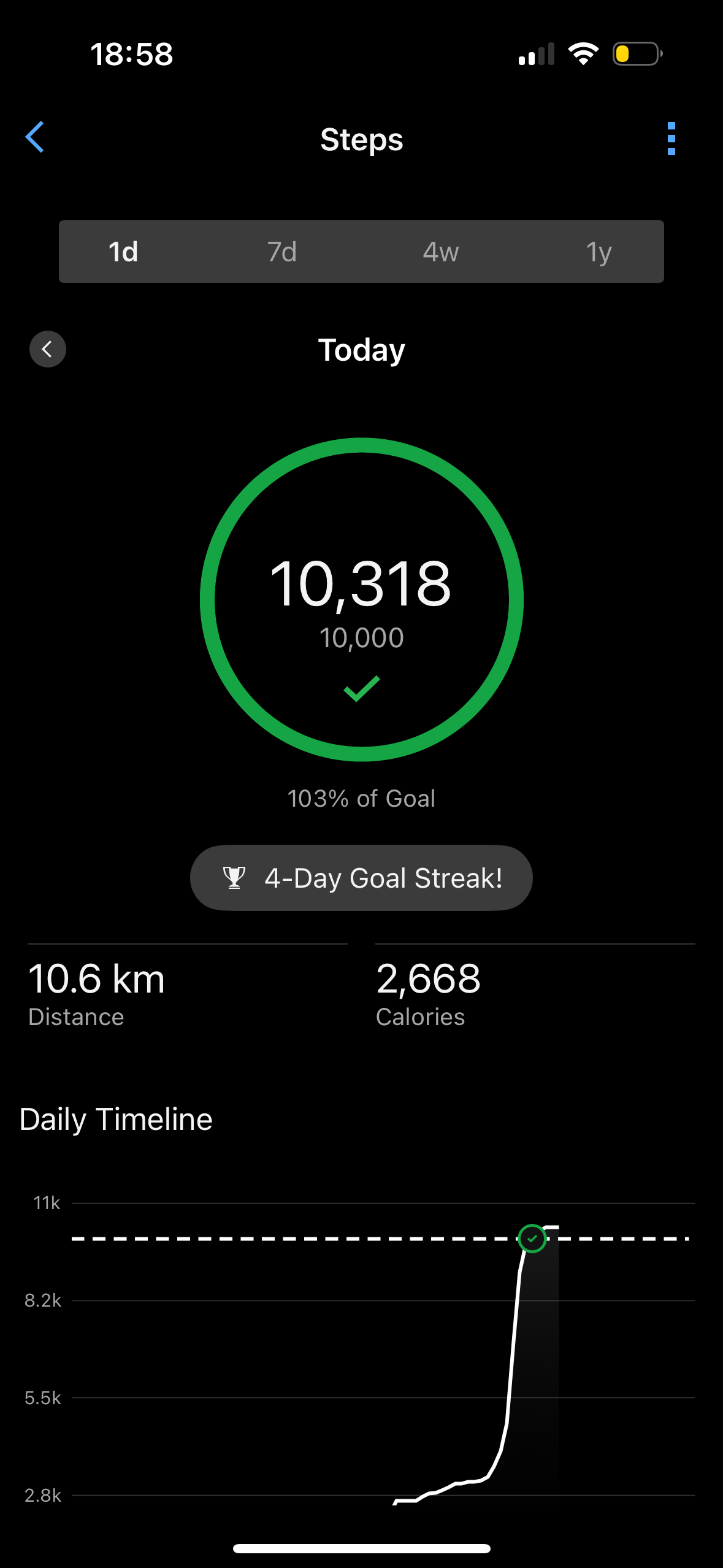The width and height of the screenshot is (723, 1568).
Task: Switch to the 4w view
Action: tap(440, 252)
